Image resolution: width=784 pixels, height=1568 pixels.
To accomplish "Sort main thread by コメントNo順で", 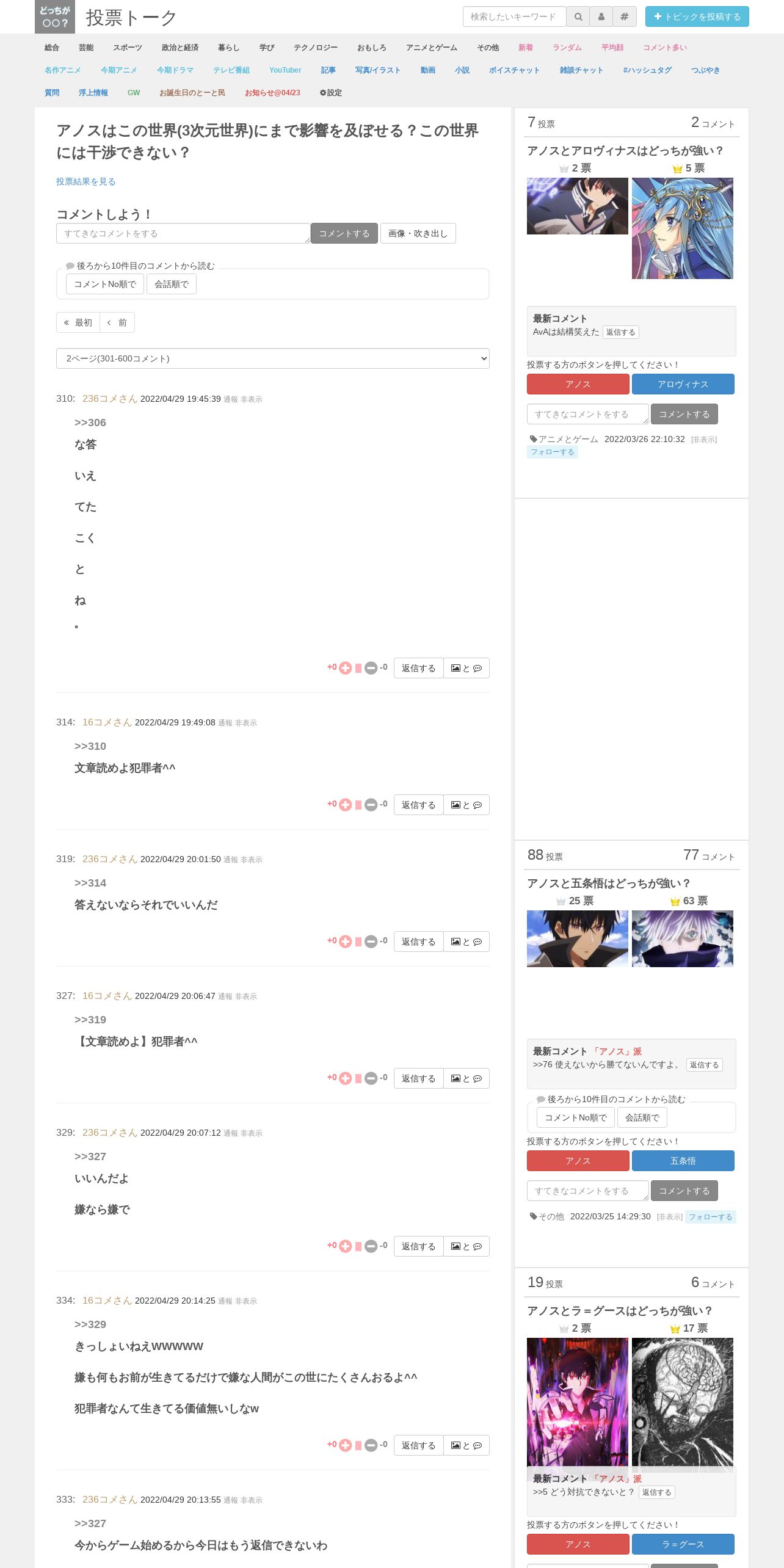I will point(105,284).
